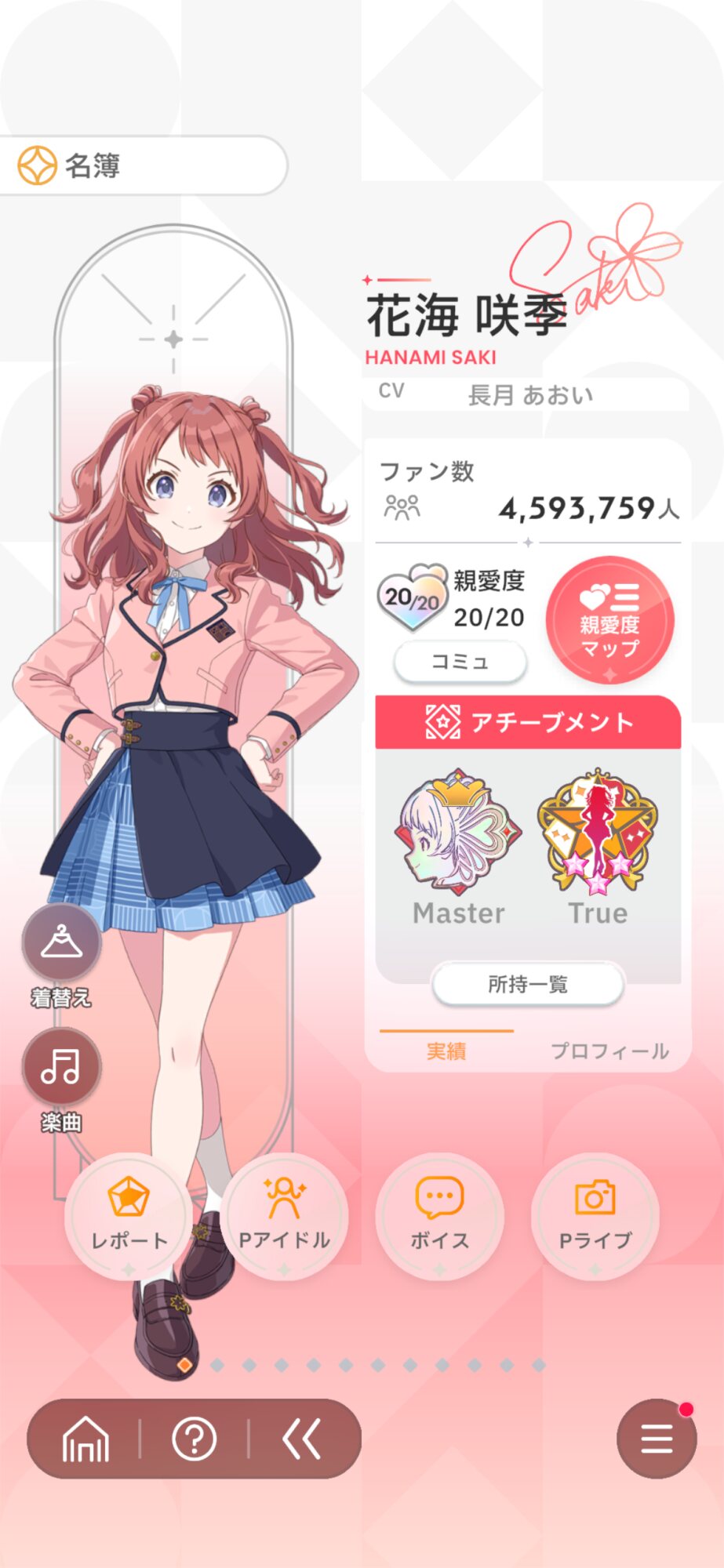View the 所持一覧 achievement list

coord(527,984)
